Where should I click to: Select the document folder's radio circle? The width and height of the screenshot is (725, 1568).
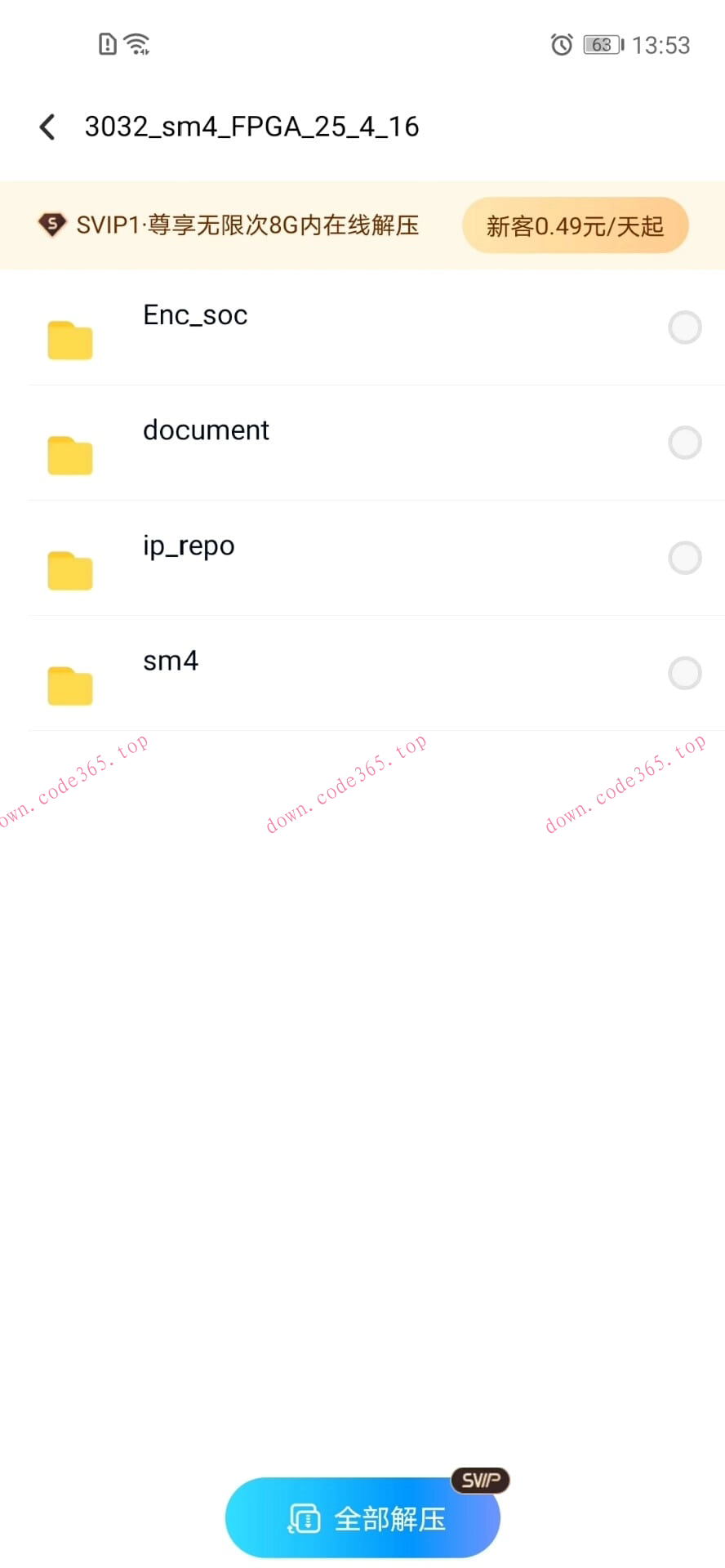[684, 443]
